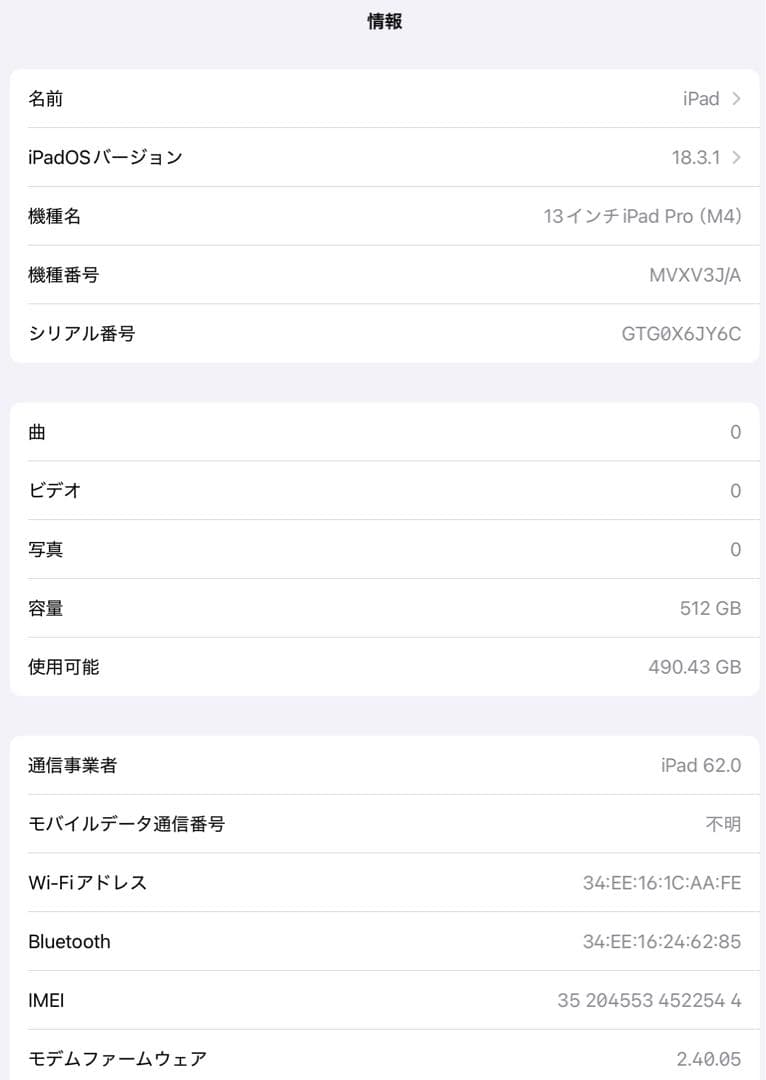The height and width of the screenshot is (1080, 766).
Task: Select the ビデオ row showing 0
Action: coord(383,490)
